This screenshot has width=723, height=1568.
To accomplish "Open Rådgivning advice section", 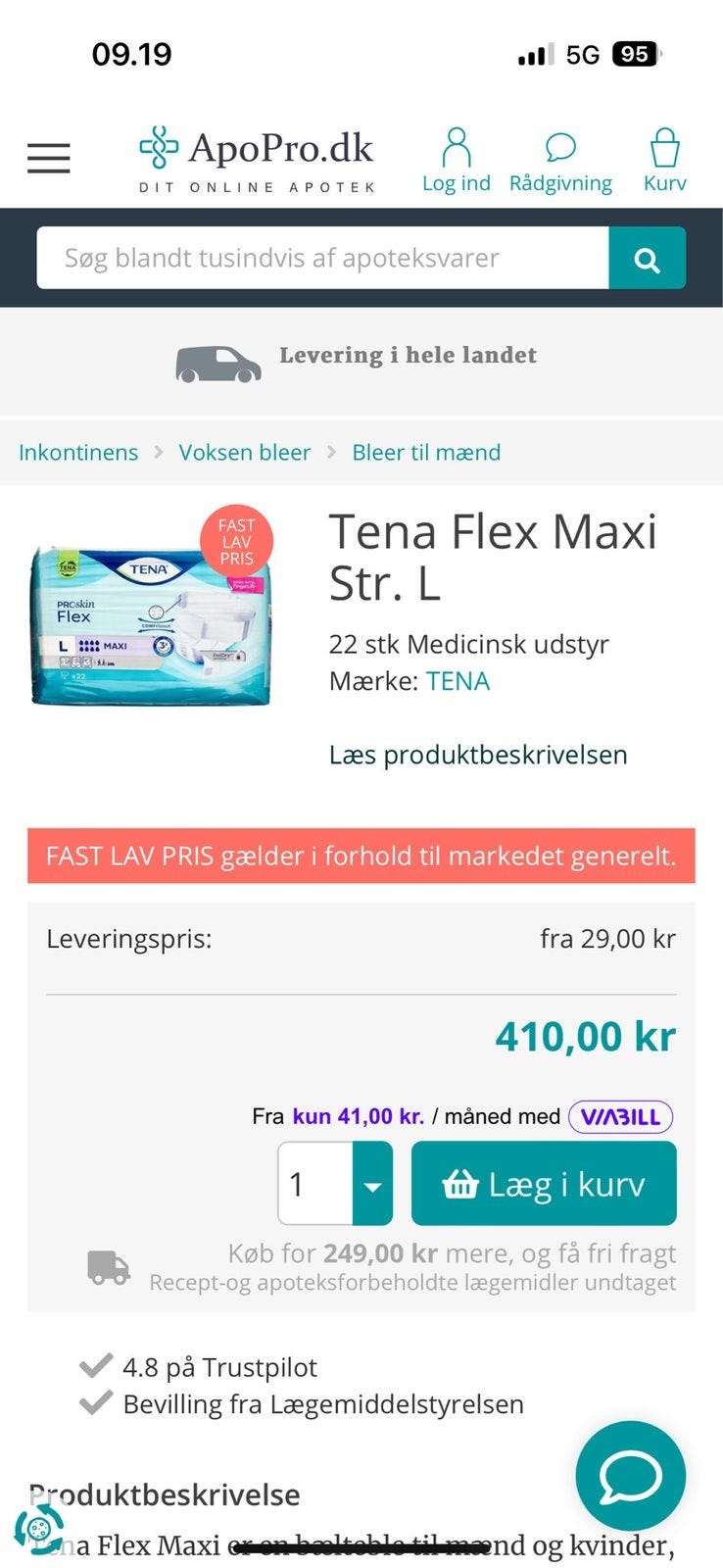I will (x=560, y=160).
